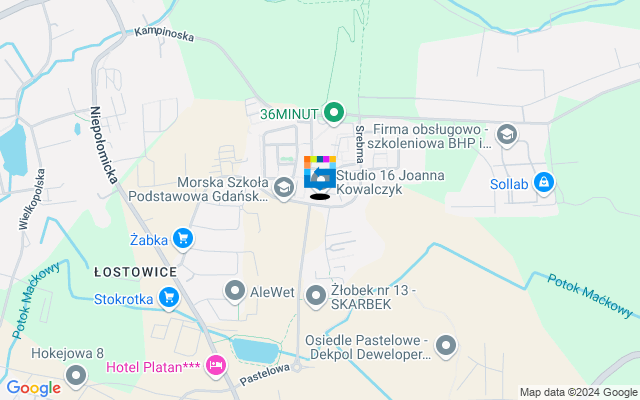Open Żłobek nr 13 SKARBEK marker
This screenshot has height=400, width=640.
[x=316, y=294]
